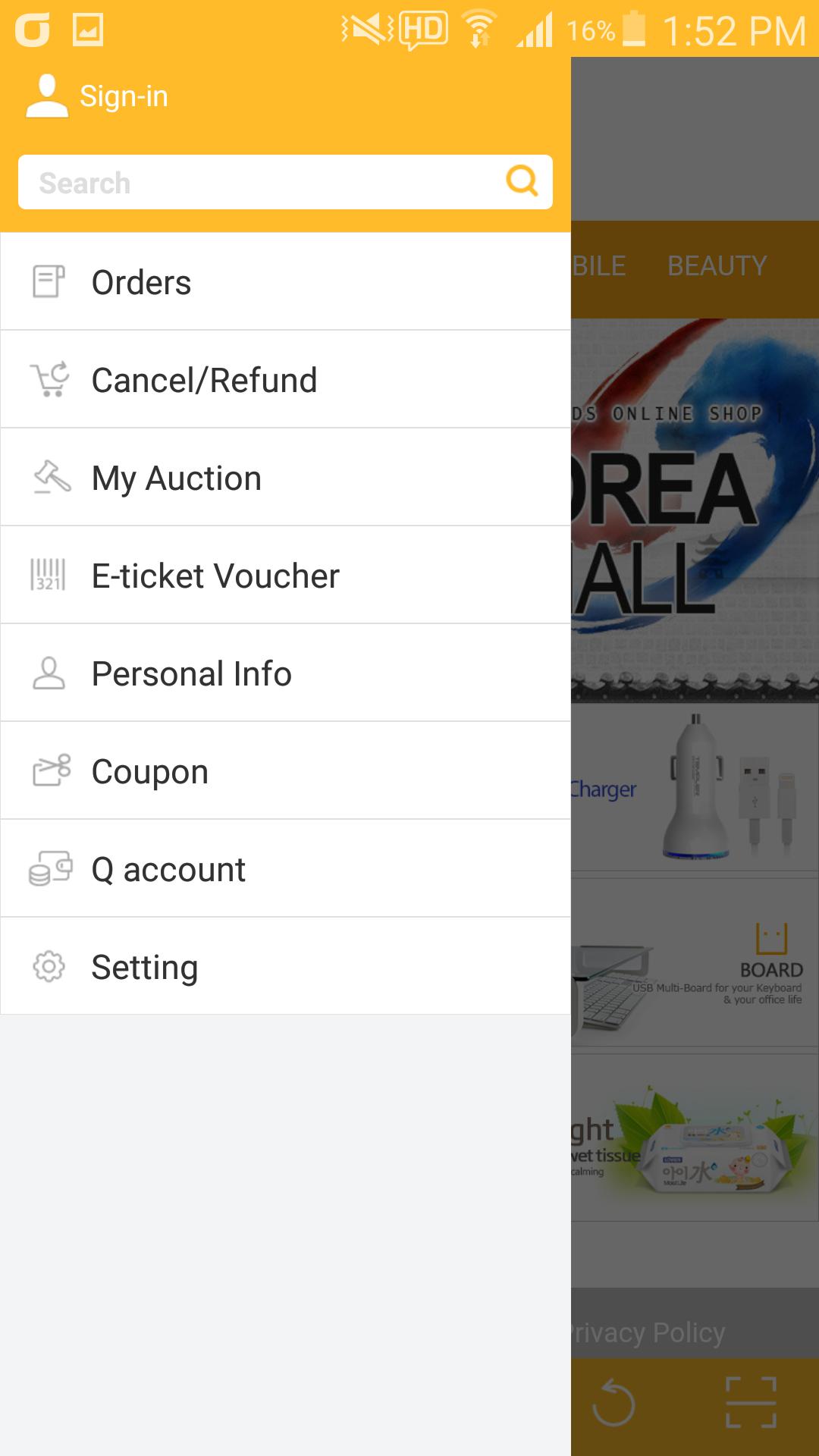Screen dimensions: 819x1456
Task: Tap the refresh icon in bottom bar
Action: pyautogui.click(x=613, y=1403)
